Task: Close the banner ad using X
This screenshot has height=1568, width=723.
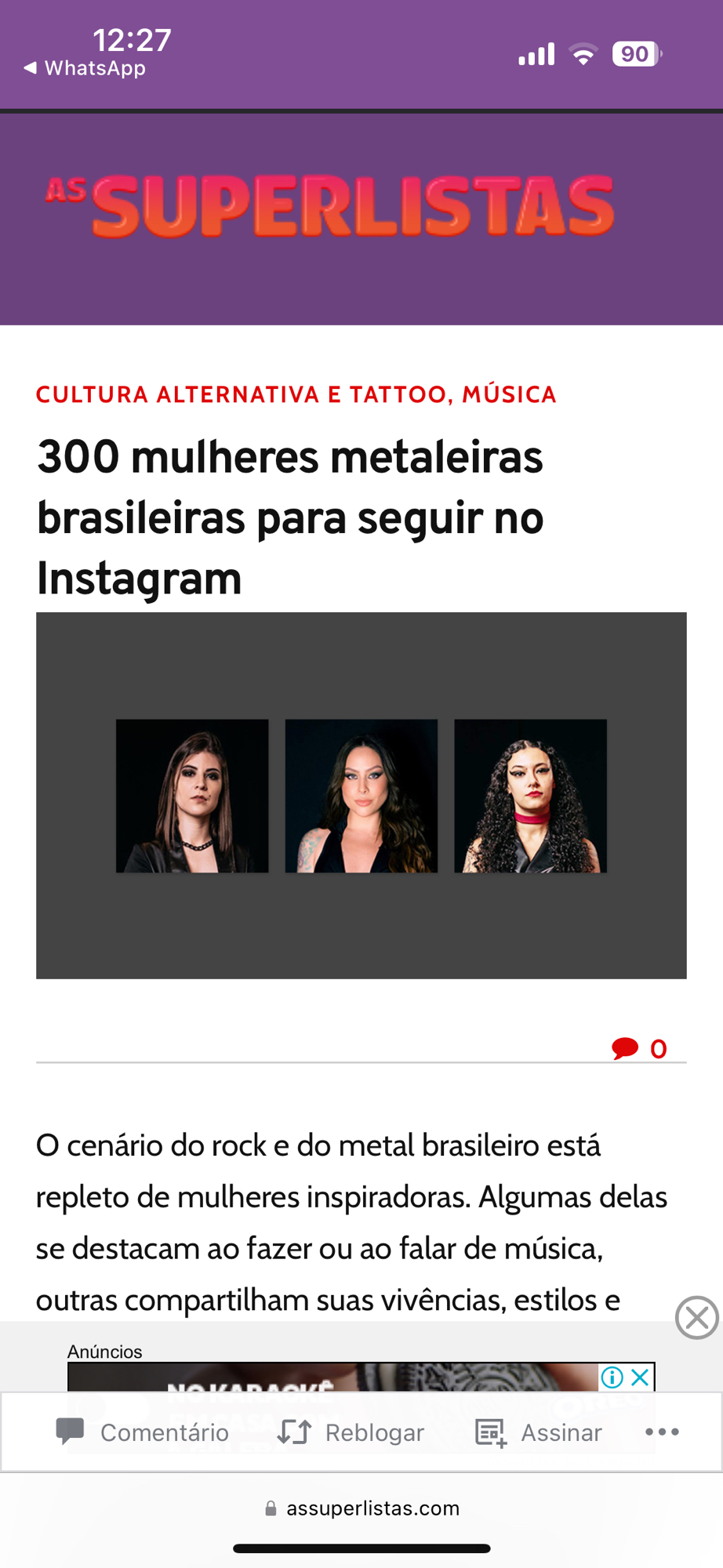Action: [640, 1377]
